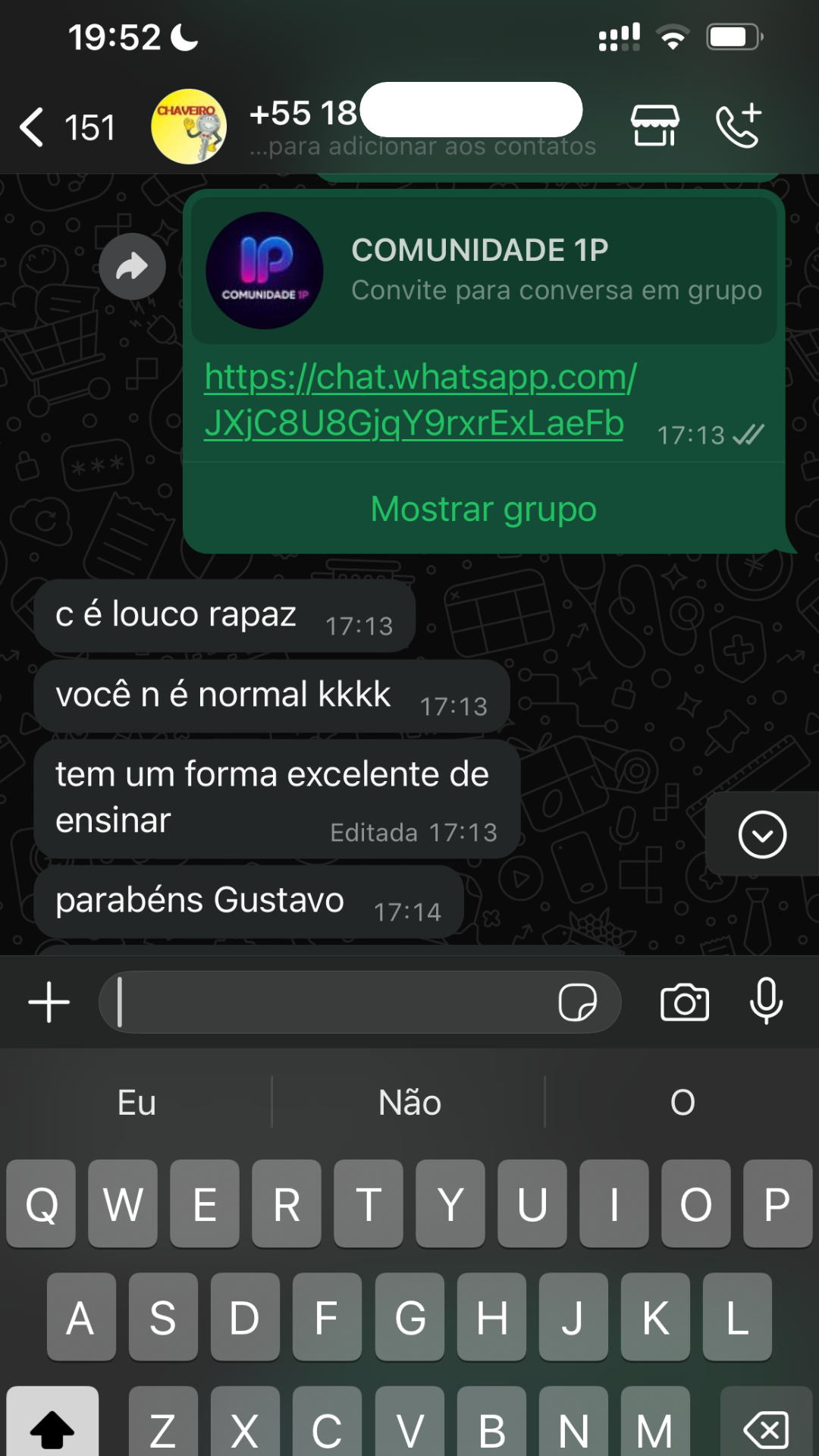The image size is (819, 1456).
Task: Jump to the latest messages
Action: click(761, 834)
